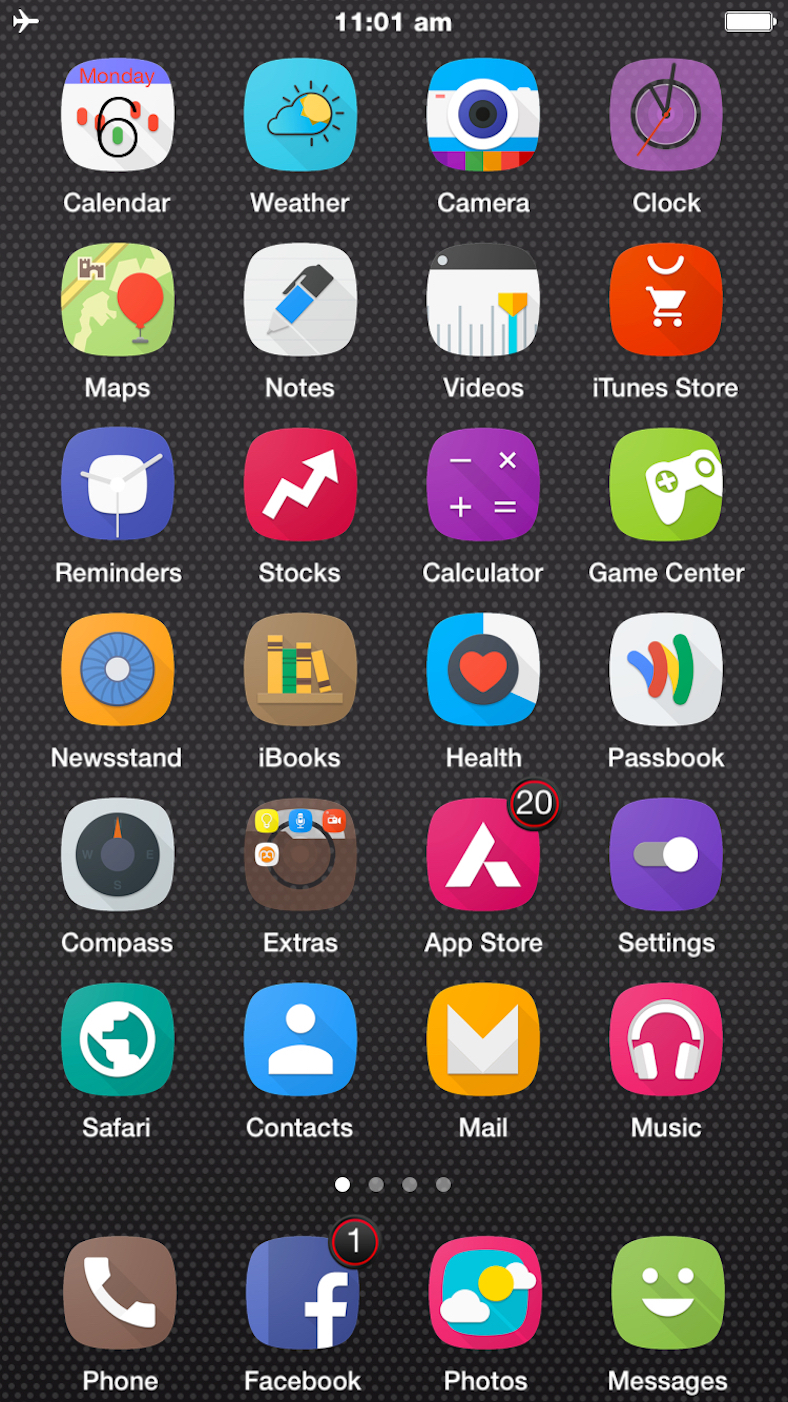
Task: Open the App Store with 20 updates
Action: 483,855
